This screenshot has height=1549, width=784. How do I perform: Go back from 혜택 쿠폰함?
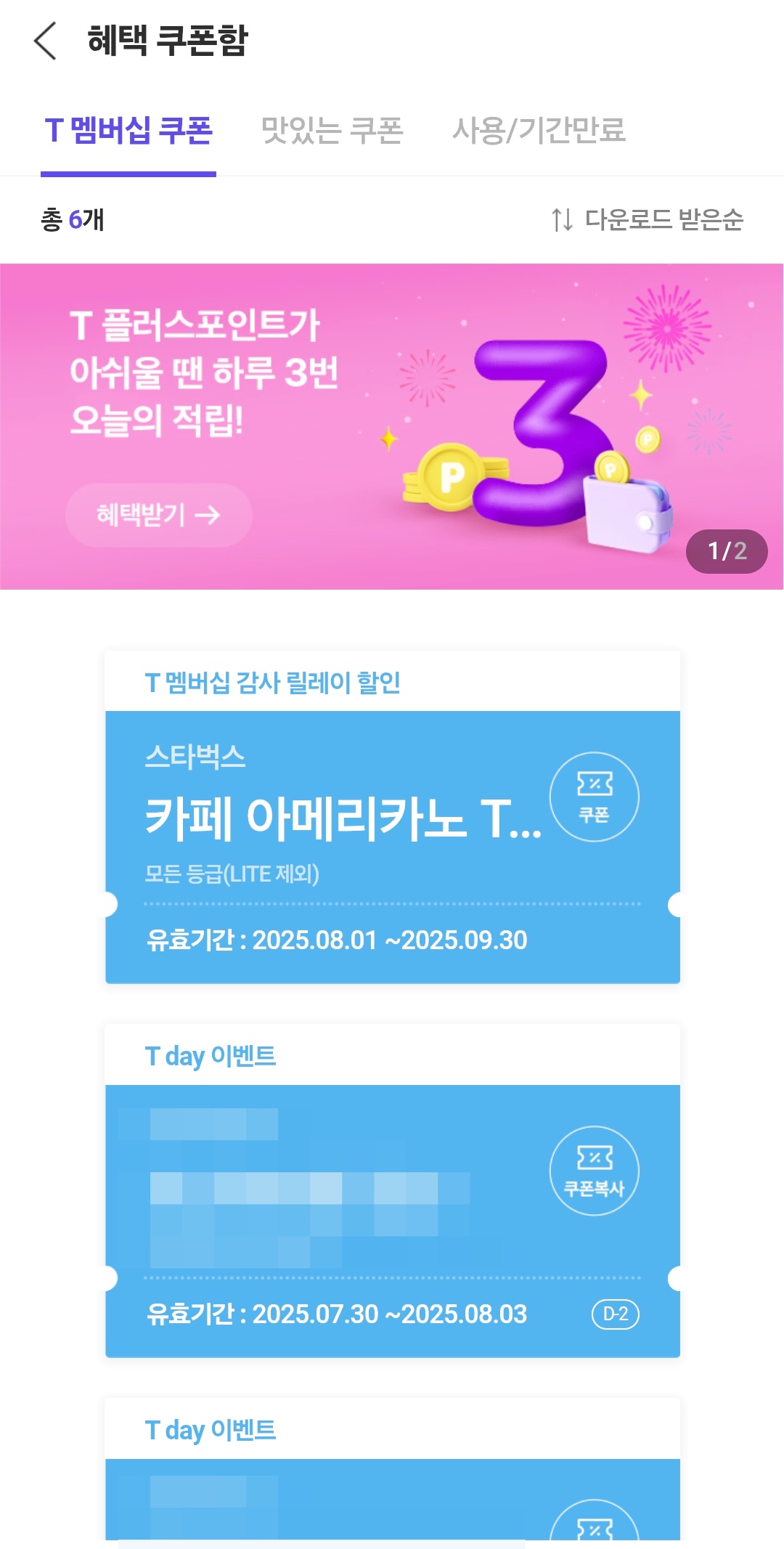coord(45,41)
